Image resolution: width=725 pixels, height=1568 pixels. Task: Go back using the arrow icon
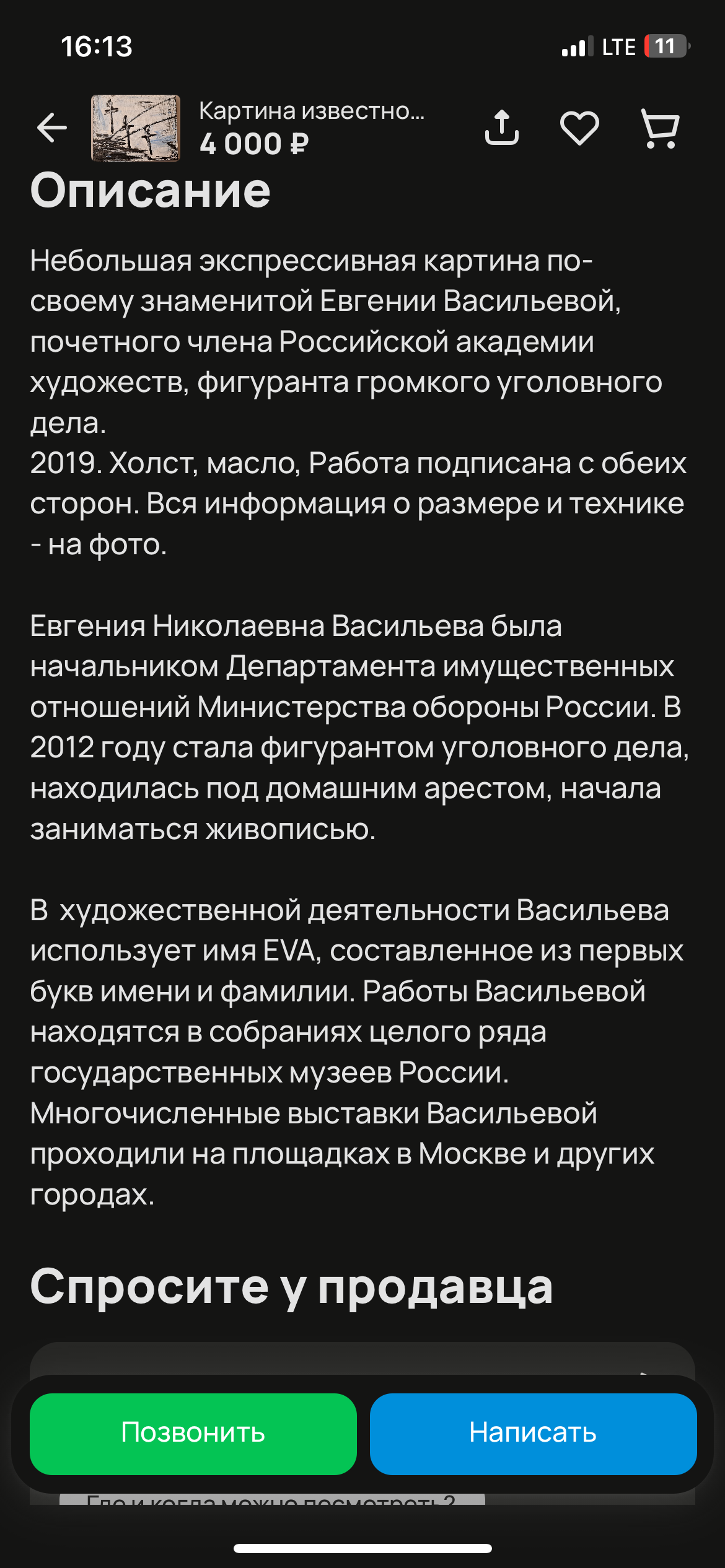click(x=52, y=128)
